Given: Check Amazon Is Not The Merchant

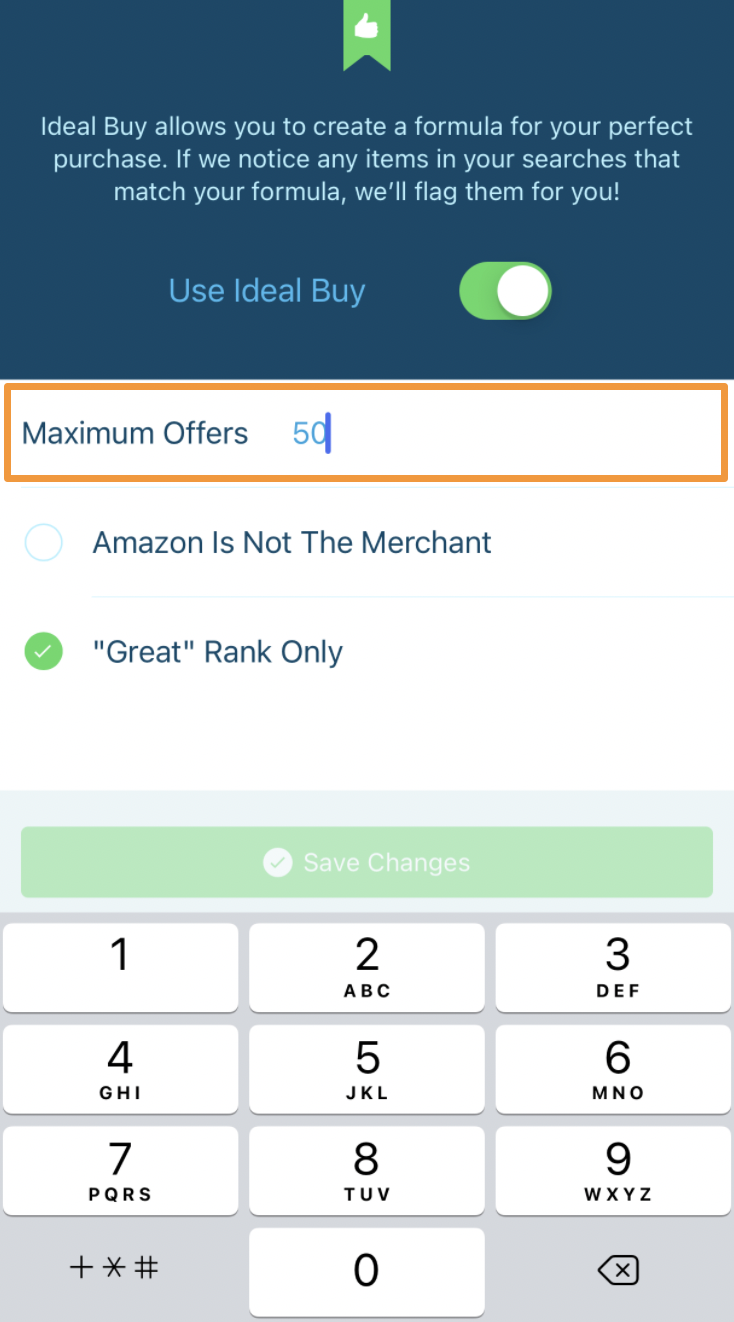Looking at the screenshot, I should click(x=43, y=543).
